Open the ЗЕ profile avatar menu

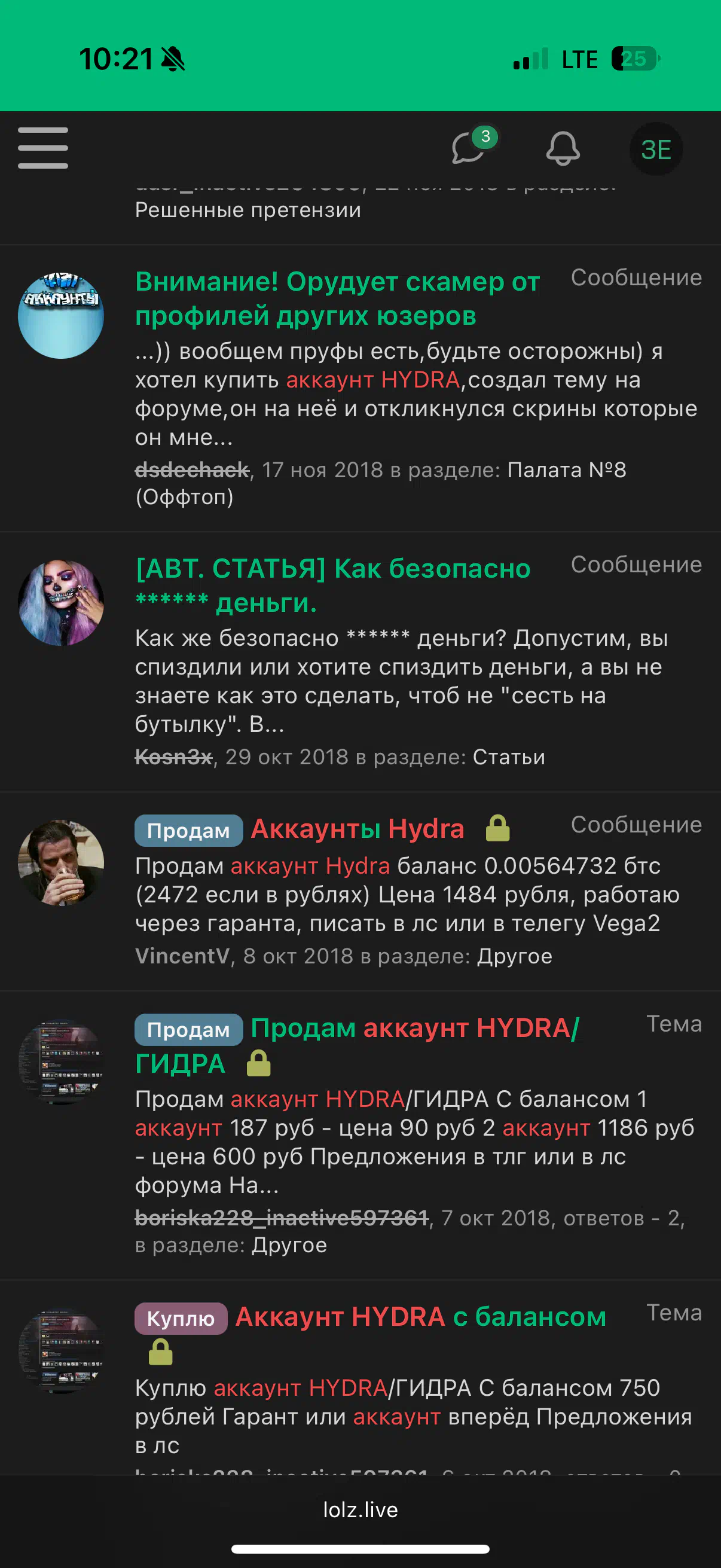(656, 149)
